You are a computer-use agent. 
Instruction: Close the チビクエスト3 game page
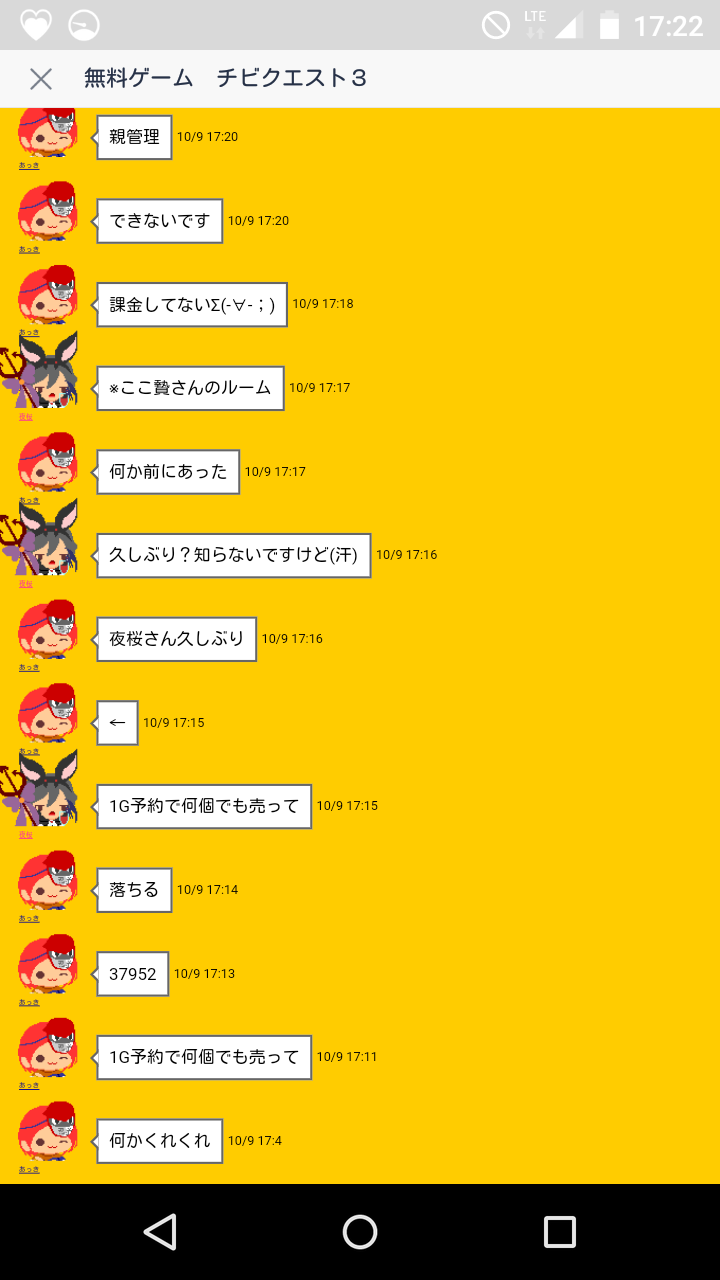tap(41, 79)
